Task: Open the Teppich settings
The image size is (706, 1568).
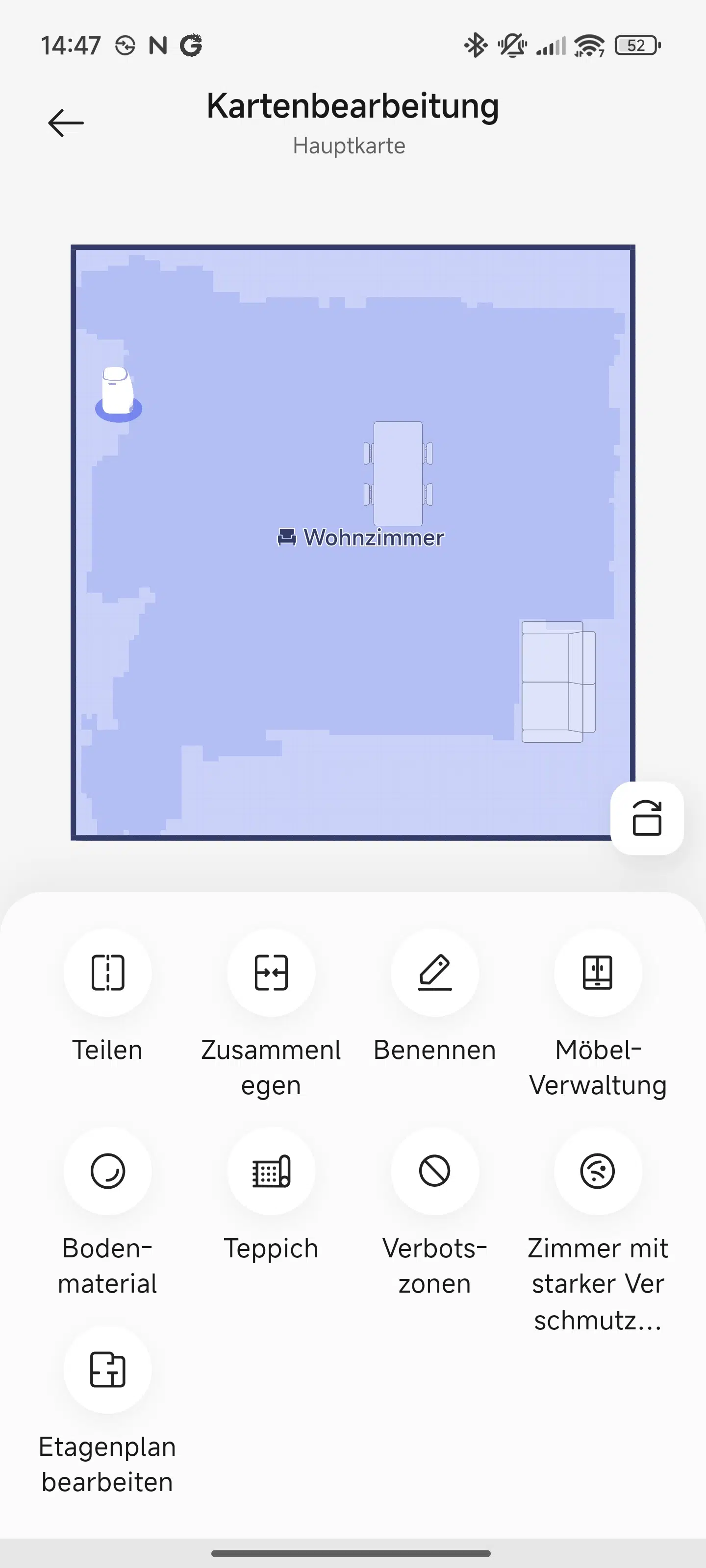Action: tap(271, 1171)
